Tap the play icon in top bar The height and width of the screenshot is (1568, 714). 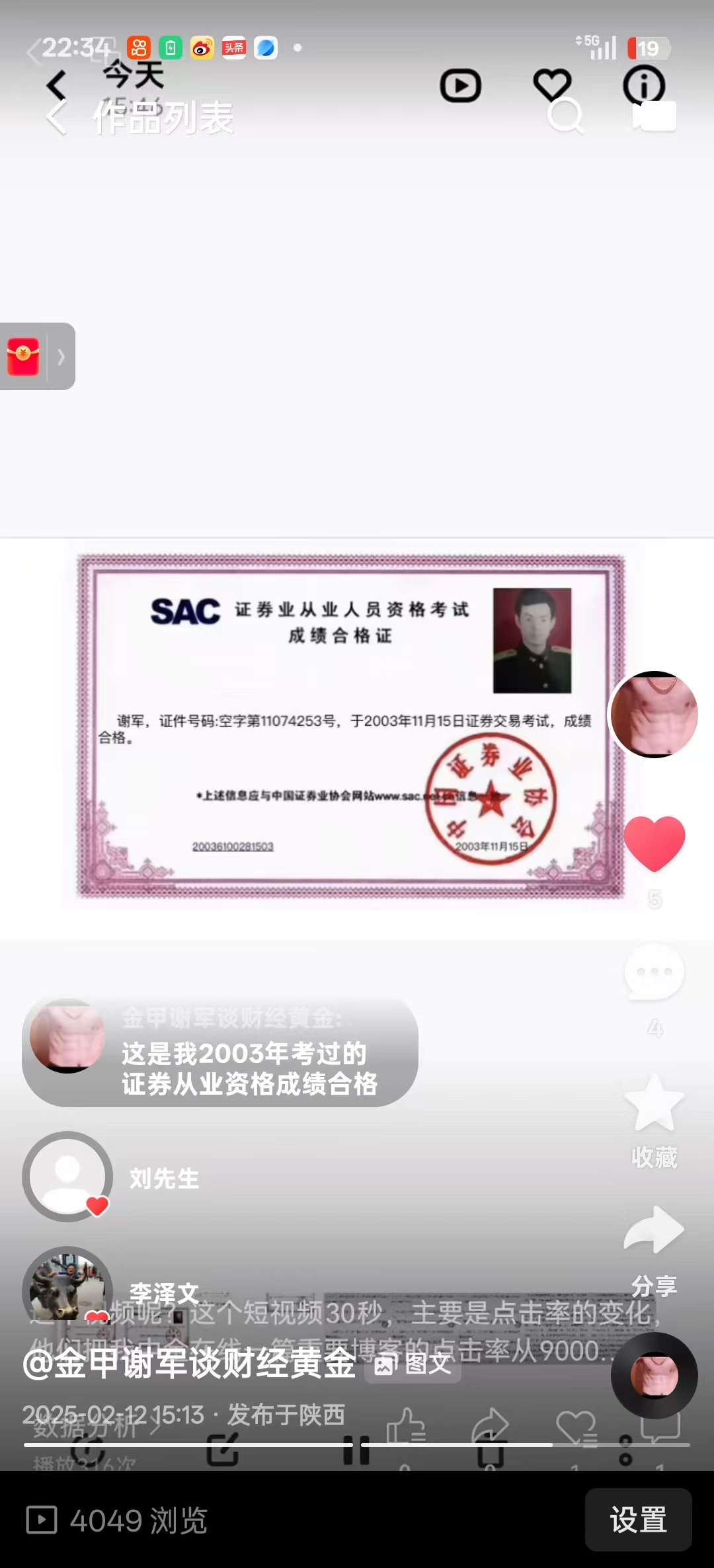click(x=460, y=86)
